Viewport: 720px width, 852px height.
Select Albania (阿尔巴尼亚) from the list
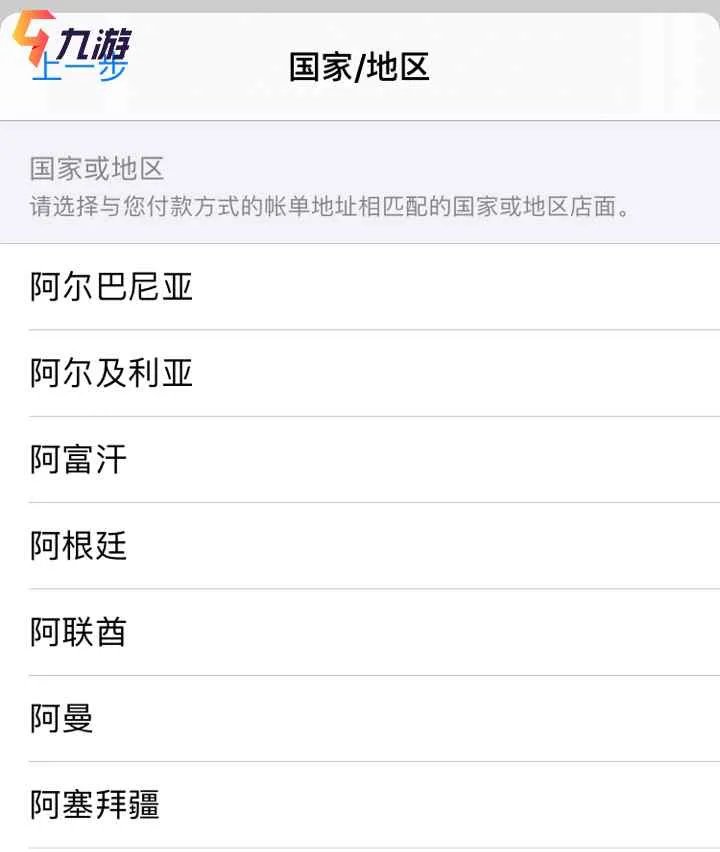(110, 287)
